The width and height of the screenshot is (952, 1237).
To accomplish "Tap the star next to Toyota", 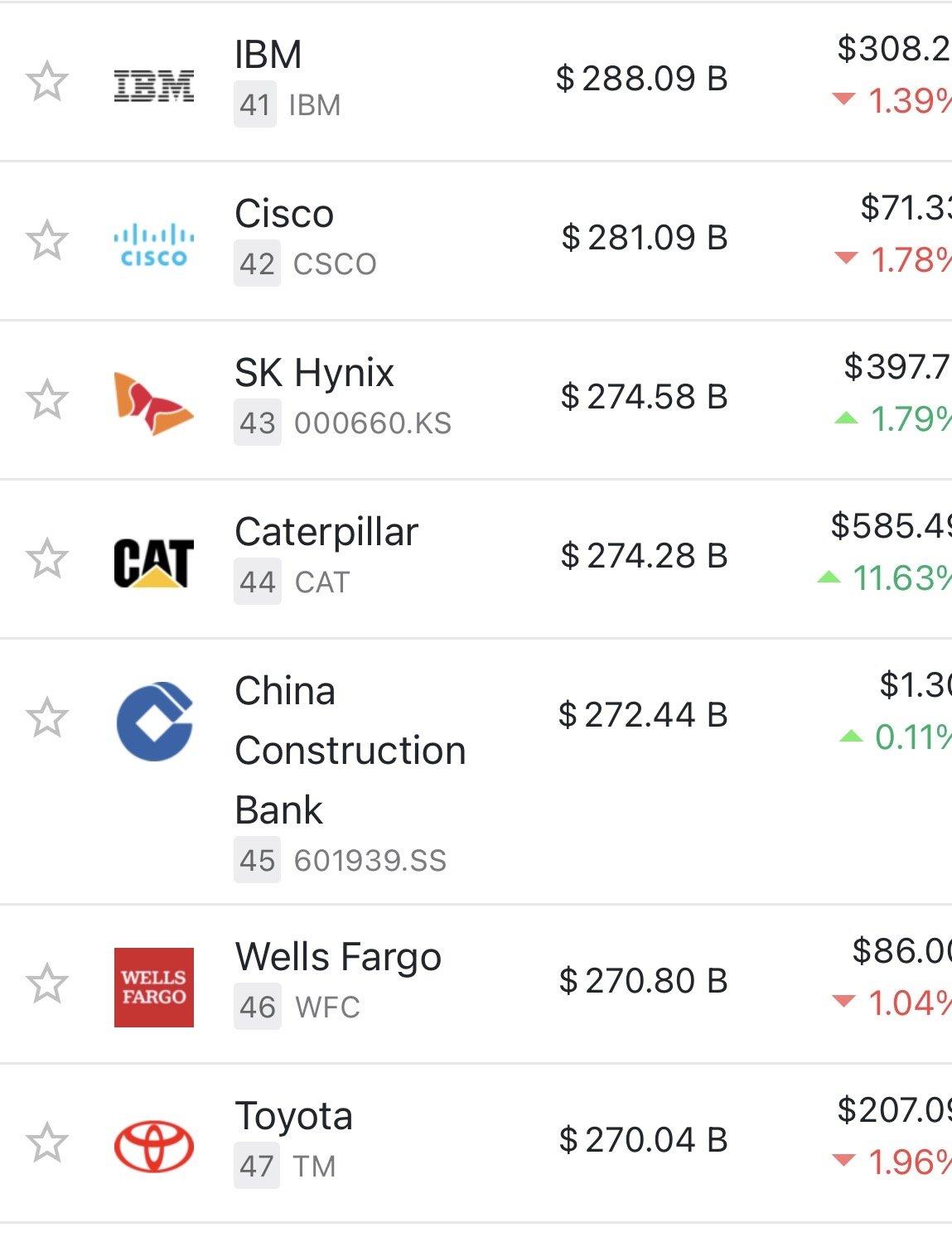I will pos(46,1143).
